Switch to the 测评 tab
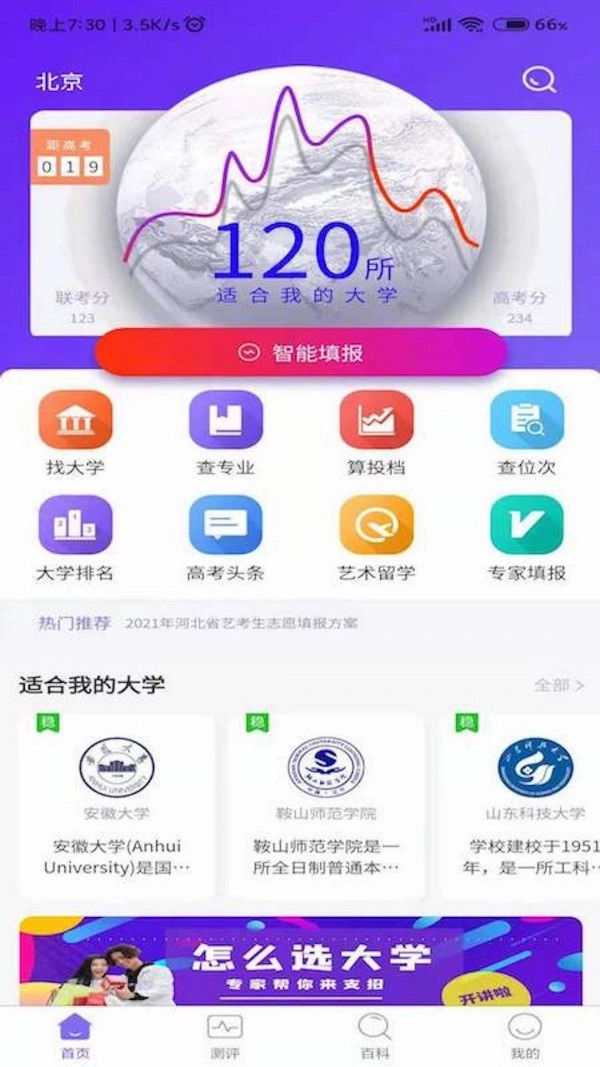Image resolution: width=600 pixels, height=1067 pixels. [224, 1035]
